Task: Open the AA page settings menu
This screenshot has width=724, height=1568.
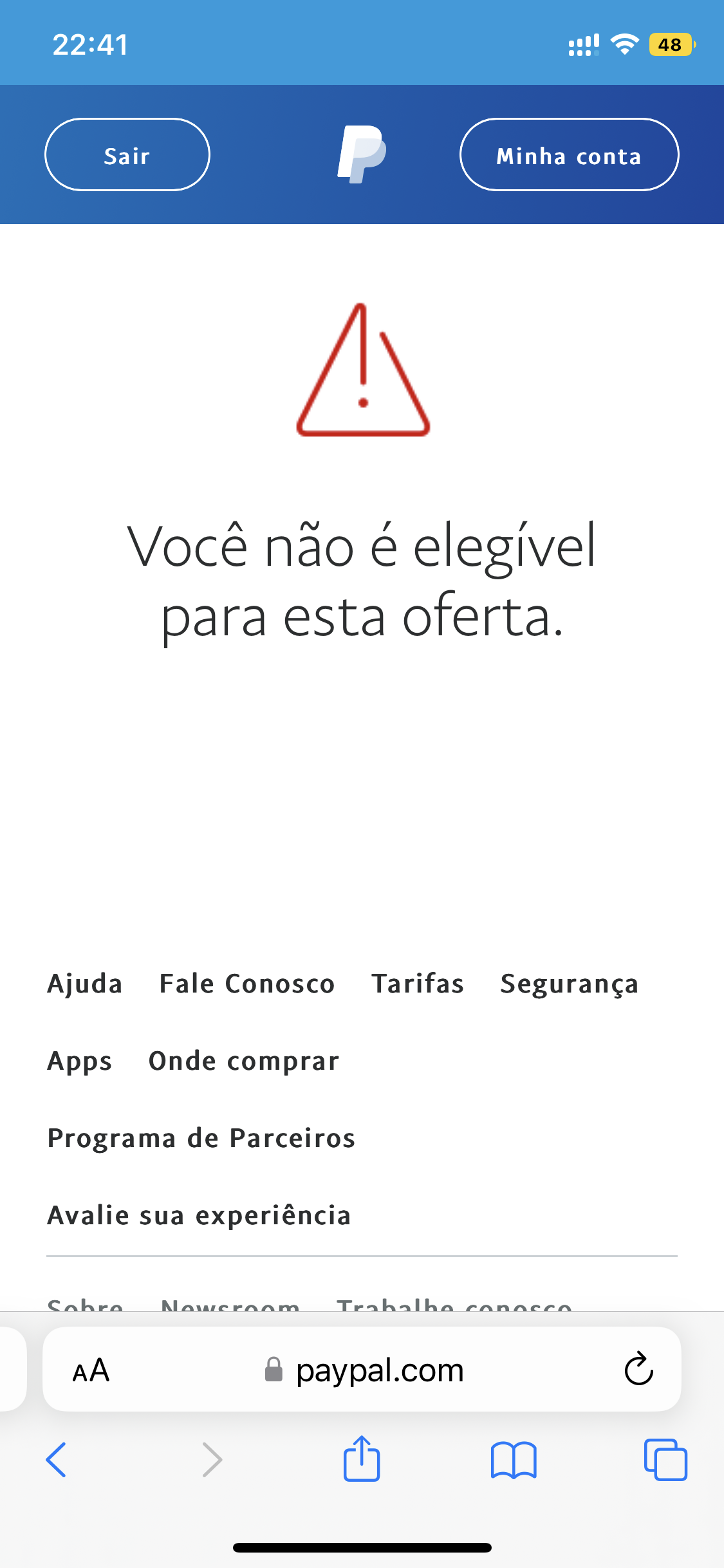Action: click(x=91, y=1370)
